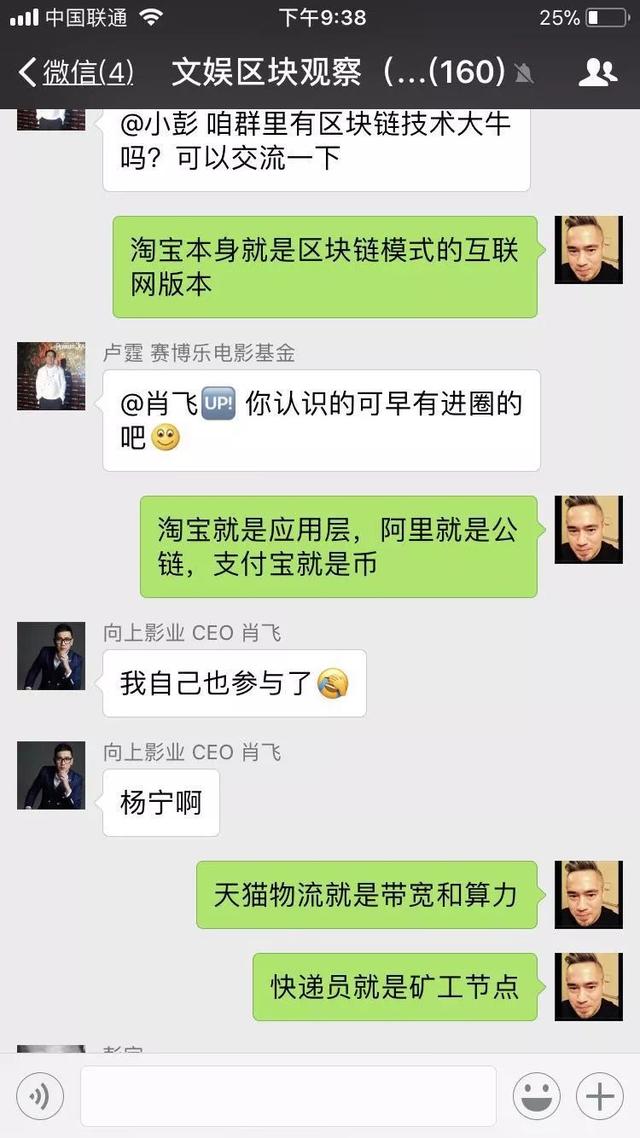Switch to voice message input
This screenshot has width=640, height=1138.
40,1097
